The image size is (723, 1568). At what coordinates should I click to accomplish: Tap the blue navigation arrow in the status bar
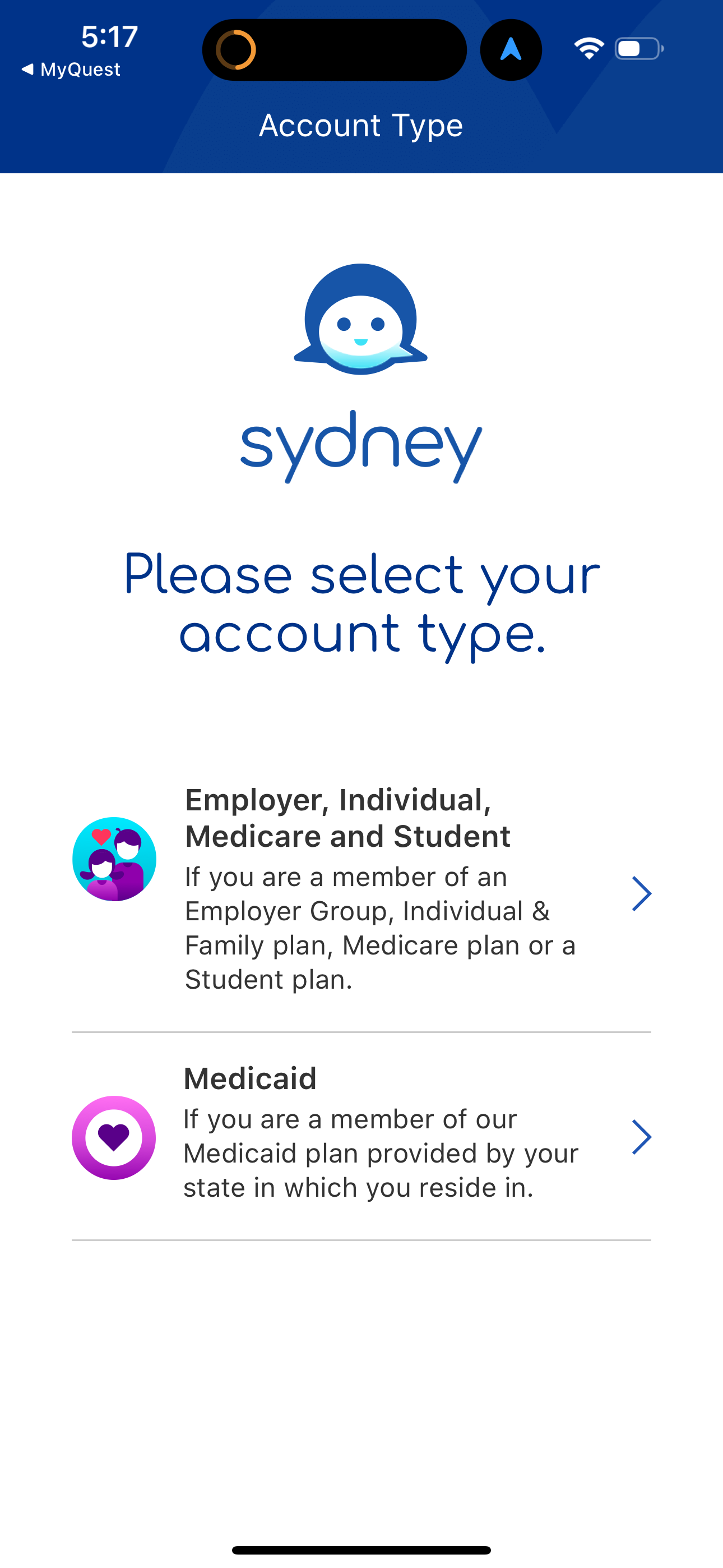[x=510, y=50]
